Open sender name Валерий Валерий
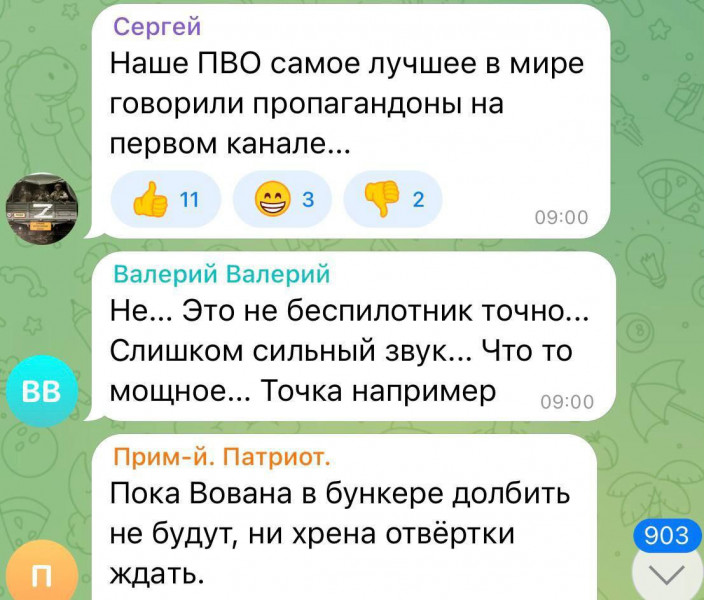The height and width of the screenshot is (600, 704). pyautogui.click(x=222, y=274)
